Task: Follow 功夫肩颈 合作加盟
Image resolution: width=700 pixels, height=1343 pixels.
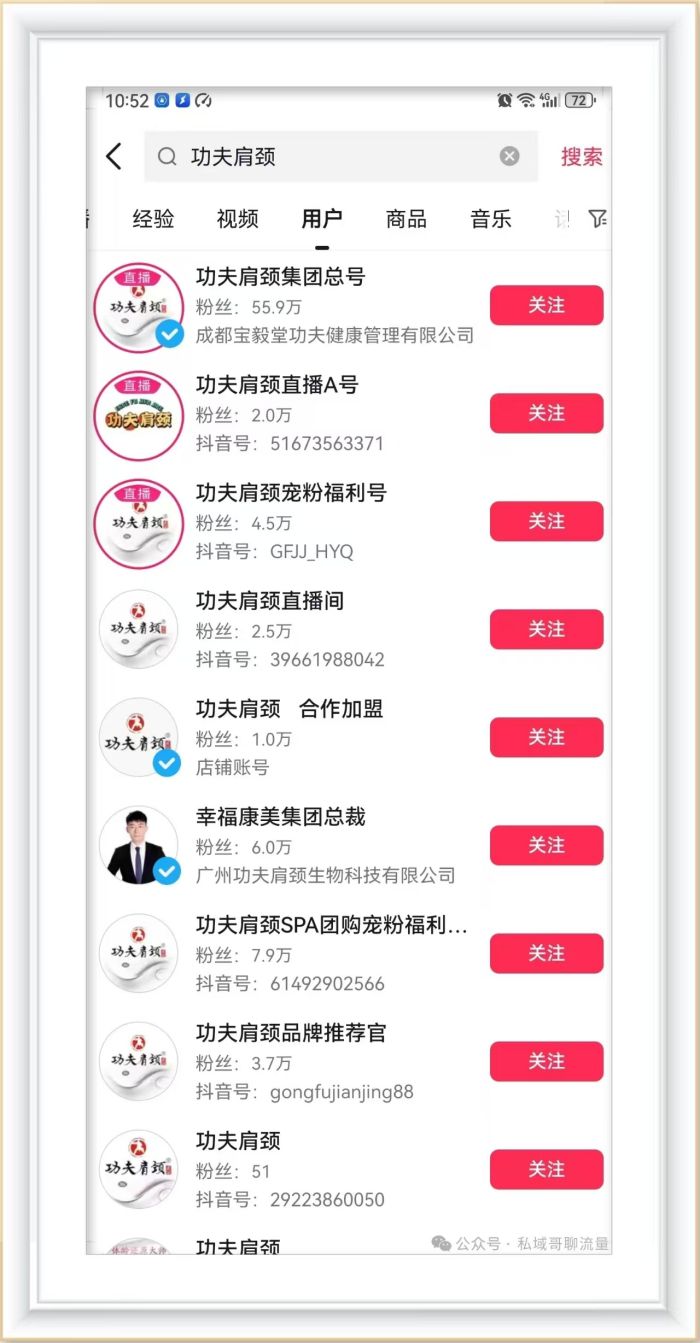Action: [546, 737]
